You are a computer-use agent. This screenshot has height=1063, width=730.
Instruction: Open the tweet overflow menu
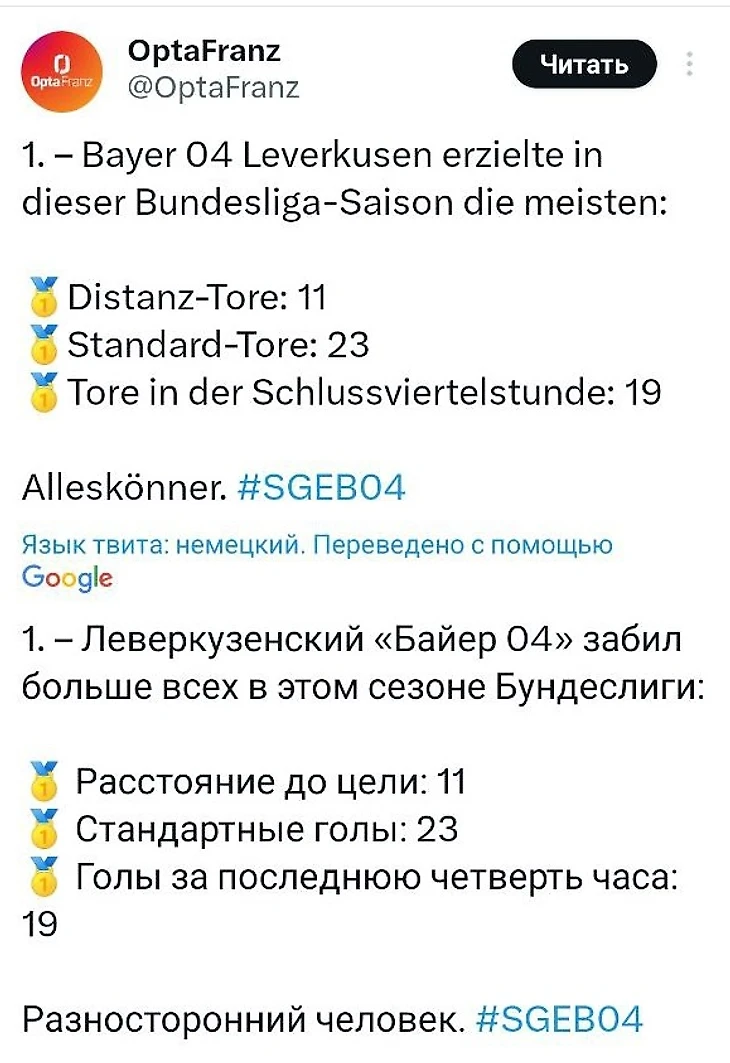pyautogui.click(x=690, y=65)
